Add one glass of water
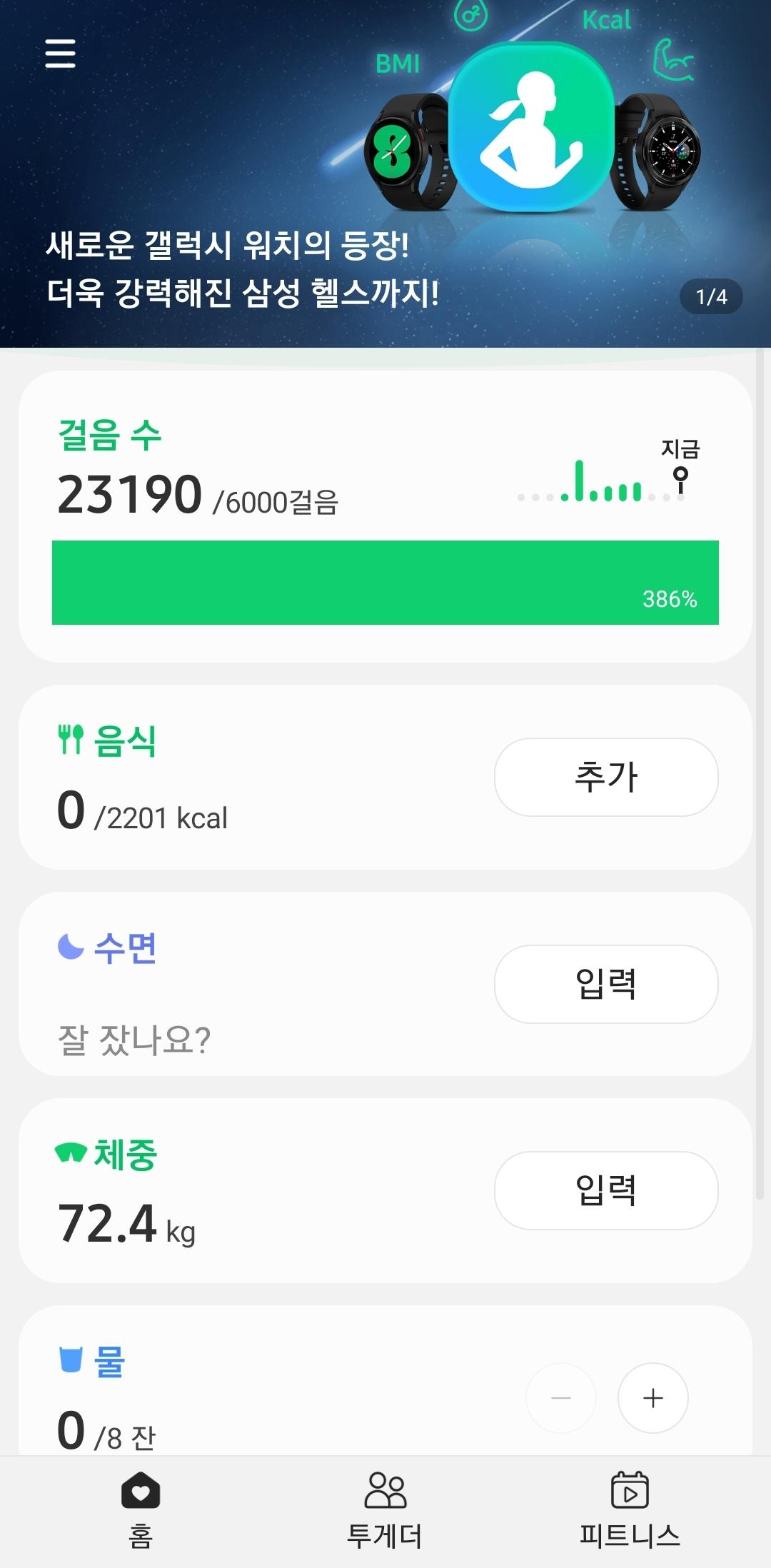Image resolution: width=771 pixels, height=1568 pixels. click(x=652, y=1398)
